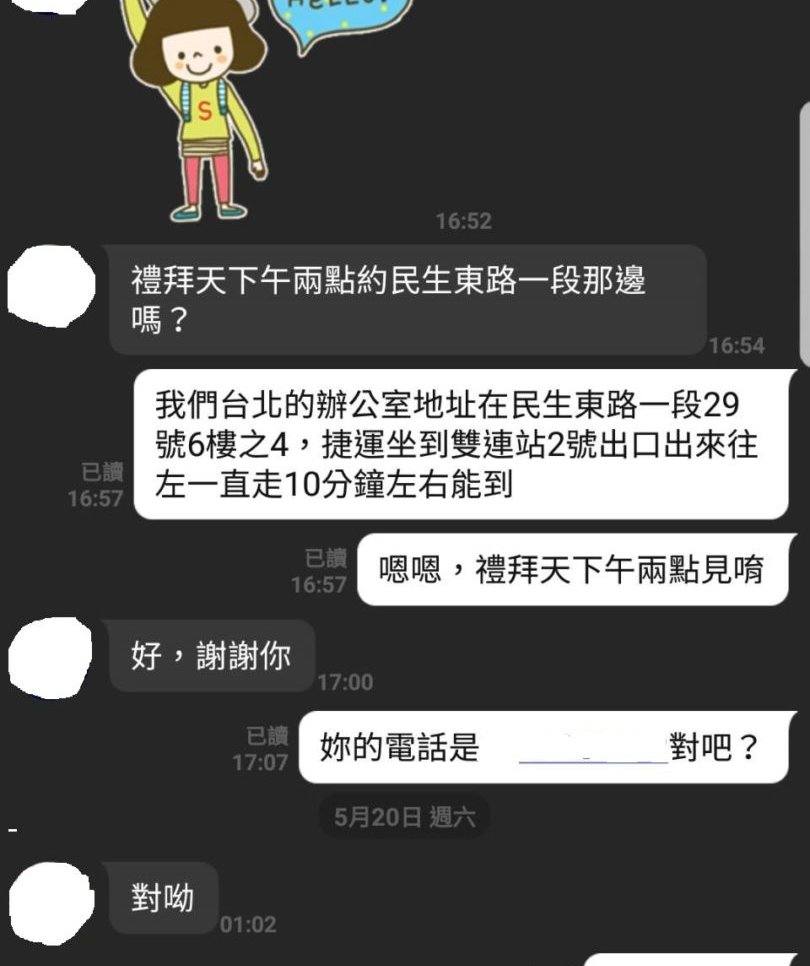Open sender's avatar beside 好，謝謝你 message
810x966 pixels.
click(x=50, y=656)
